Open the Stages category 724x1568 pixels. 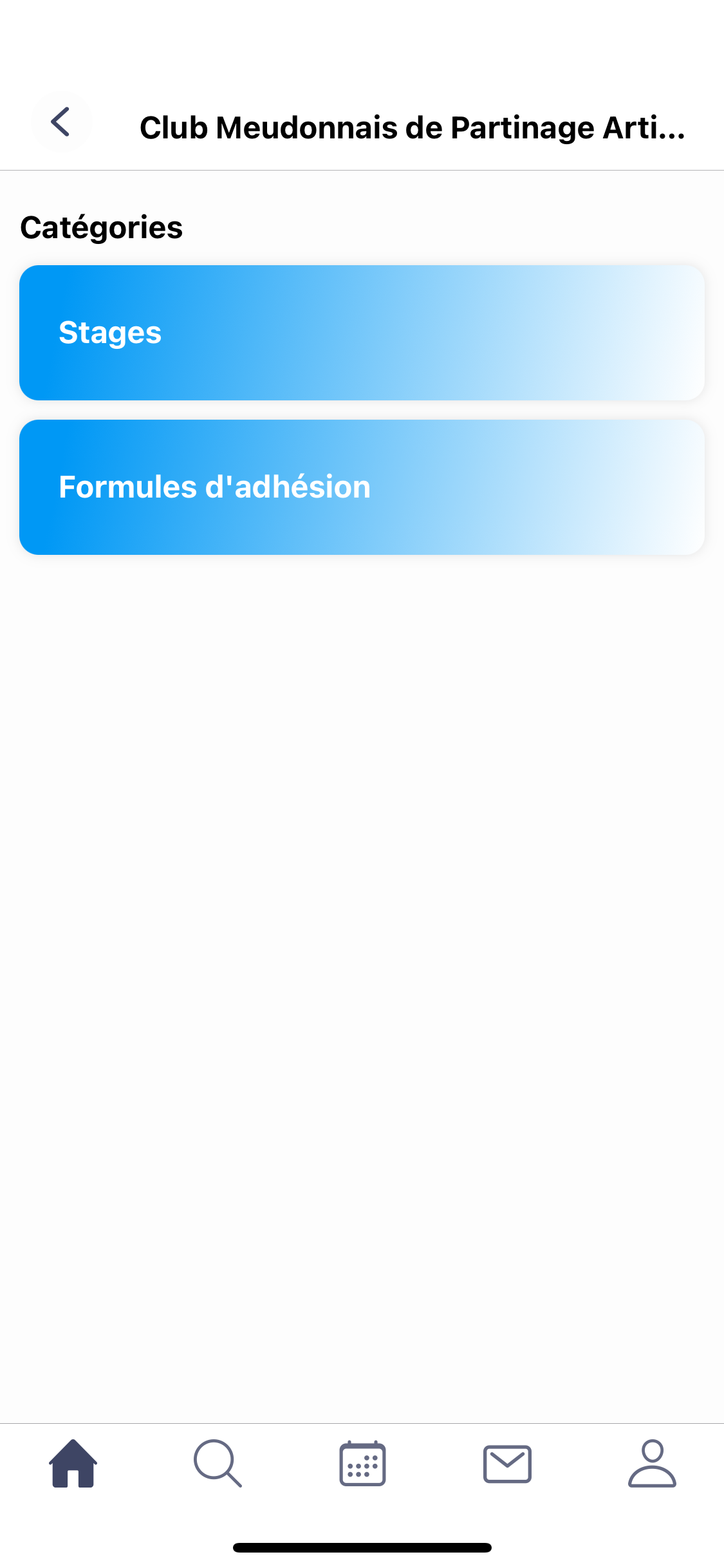click(x=362, y=333)
